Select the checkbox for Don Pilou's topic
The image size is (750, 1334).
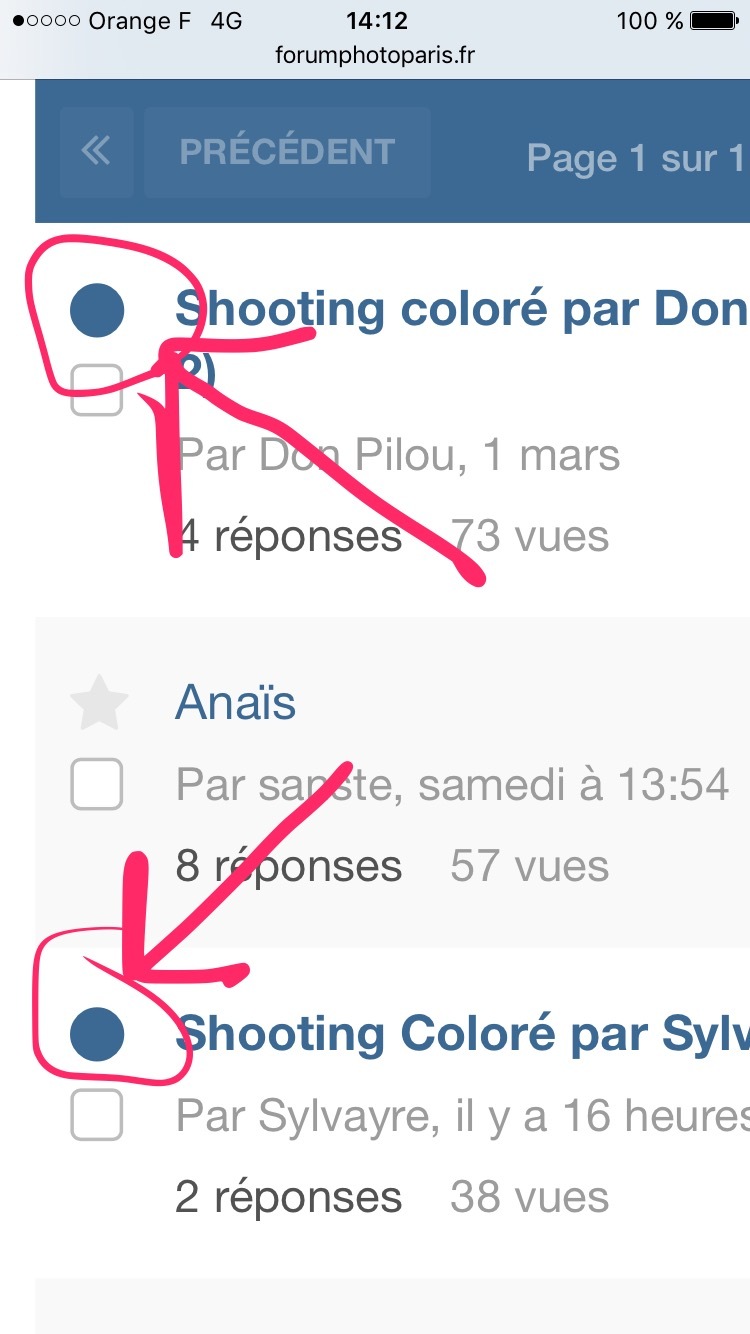(97, 390)
